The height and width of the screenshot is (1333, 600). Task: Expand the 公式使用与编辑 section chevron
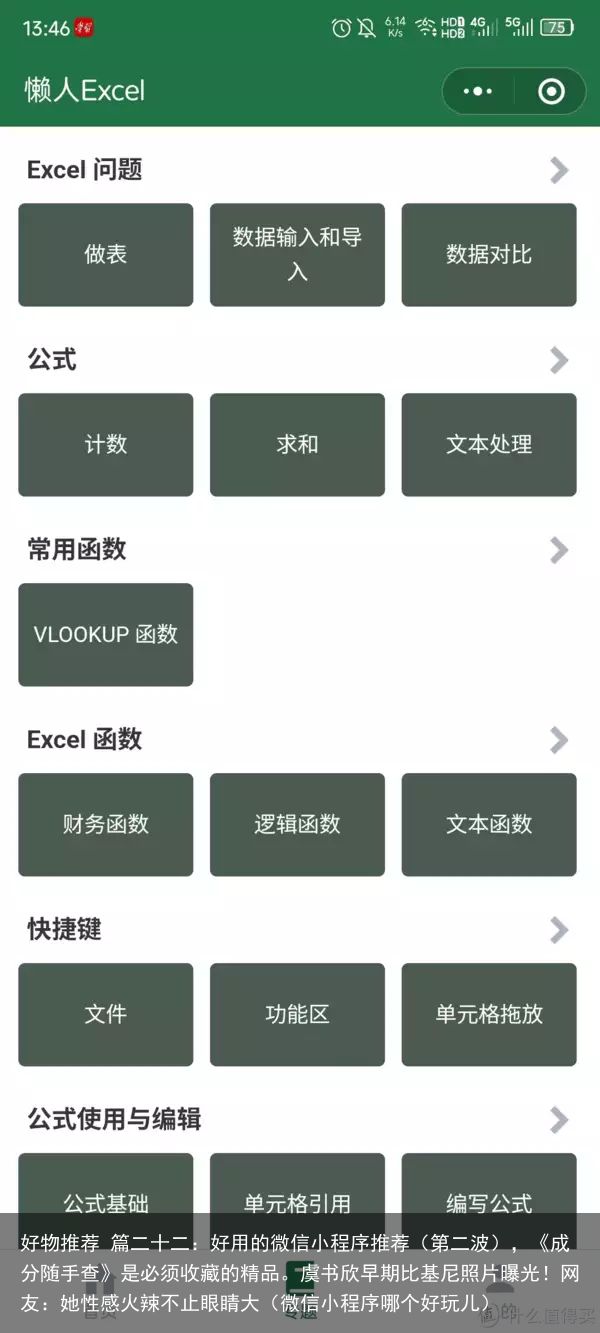pos(559,1120)
